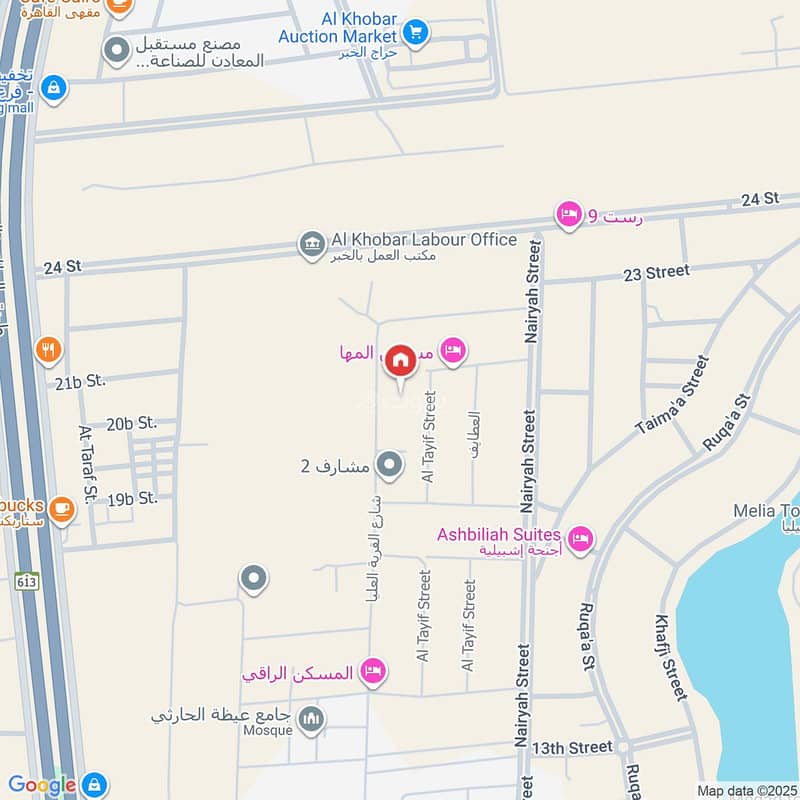Screen dimensions: 800x800
Task: Tap the red home location marker
Action: point(401,361)
